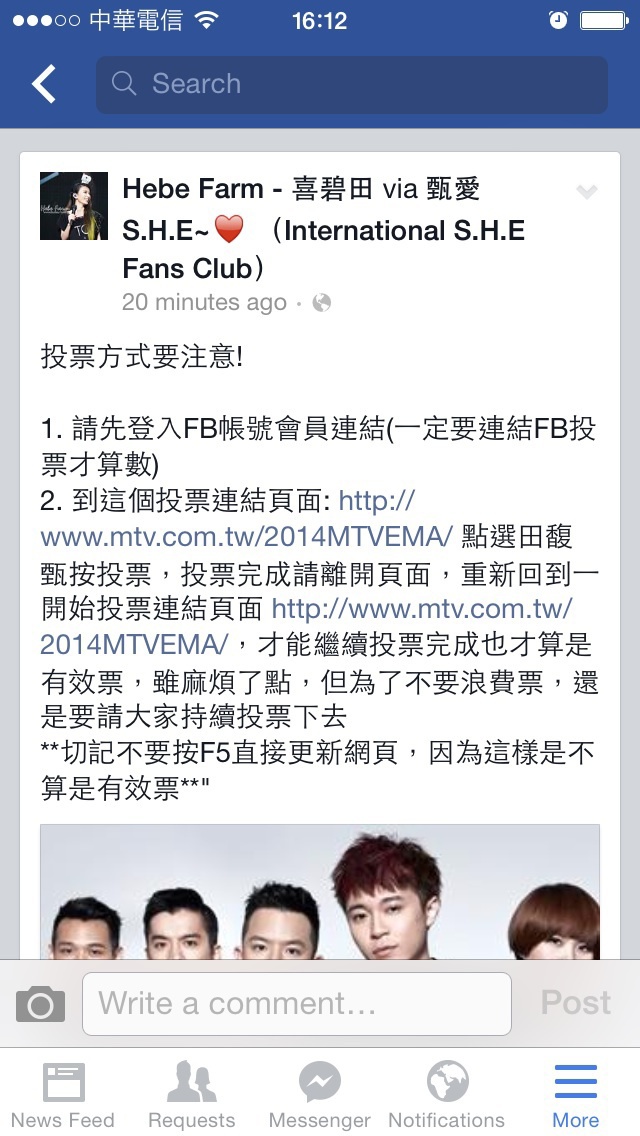Expand the post options chevron
Image resolution: width=640 pixels, height=1136 pixels.
[587, 192]
